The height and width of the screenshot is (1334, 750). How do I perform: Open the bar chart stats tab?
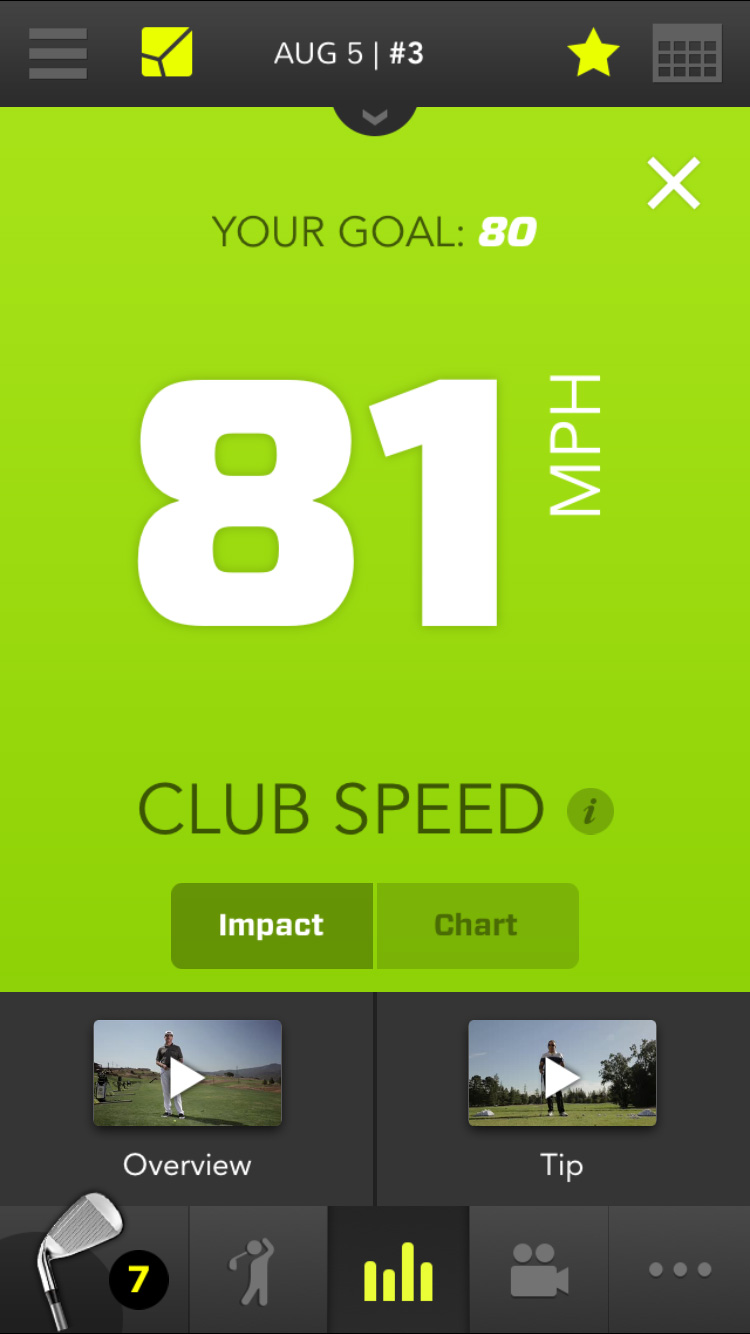(x=399, y=1270)
